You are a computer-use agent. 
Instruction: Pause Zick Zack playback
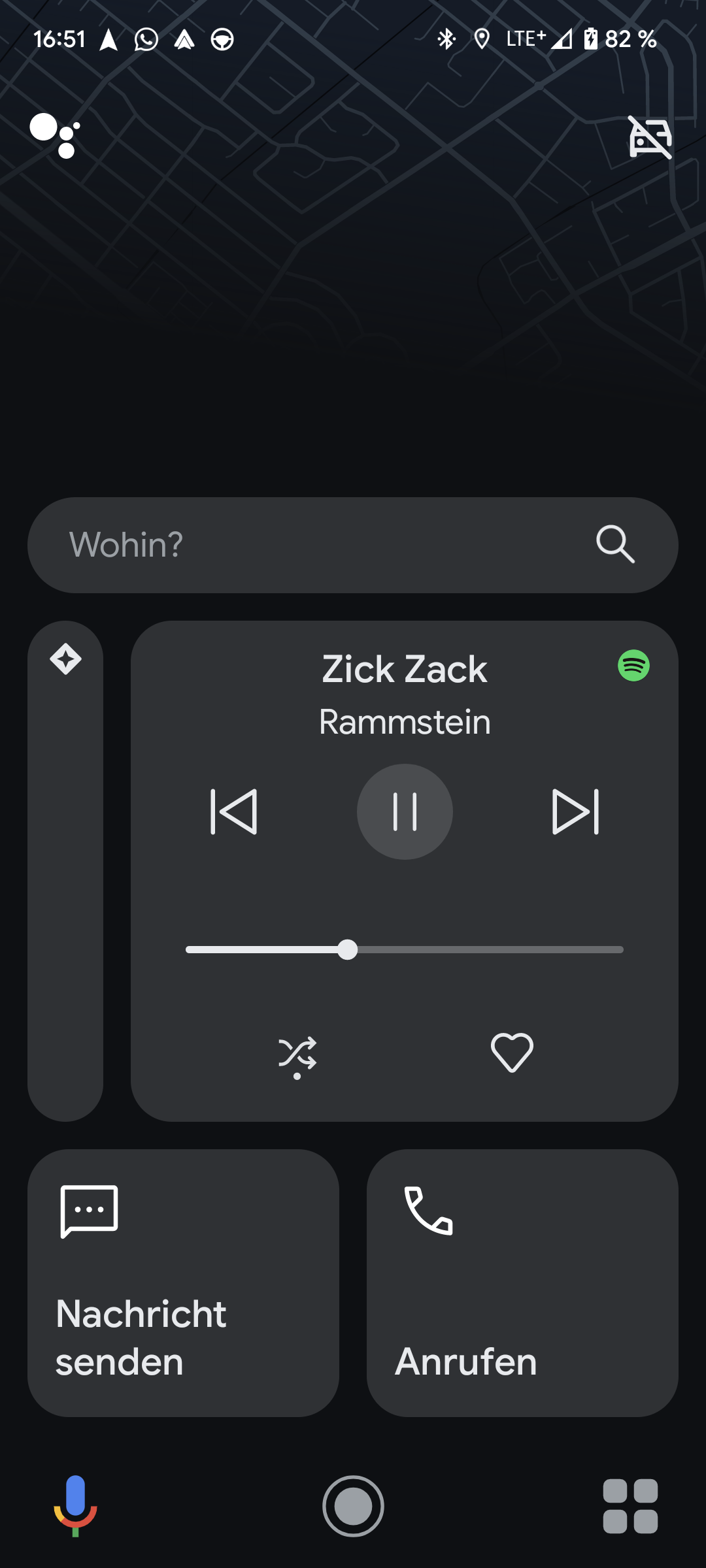405,811
